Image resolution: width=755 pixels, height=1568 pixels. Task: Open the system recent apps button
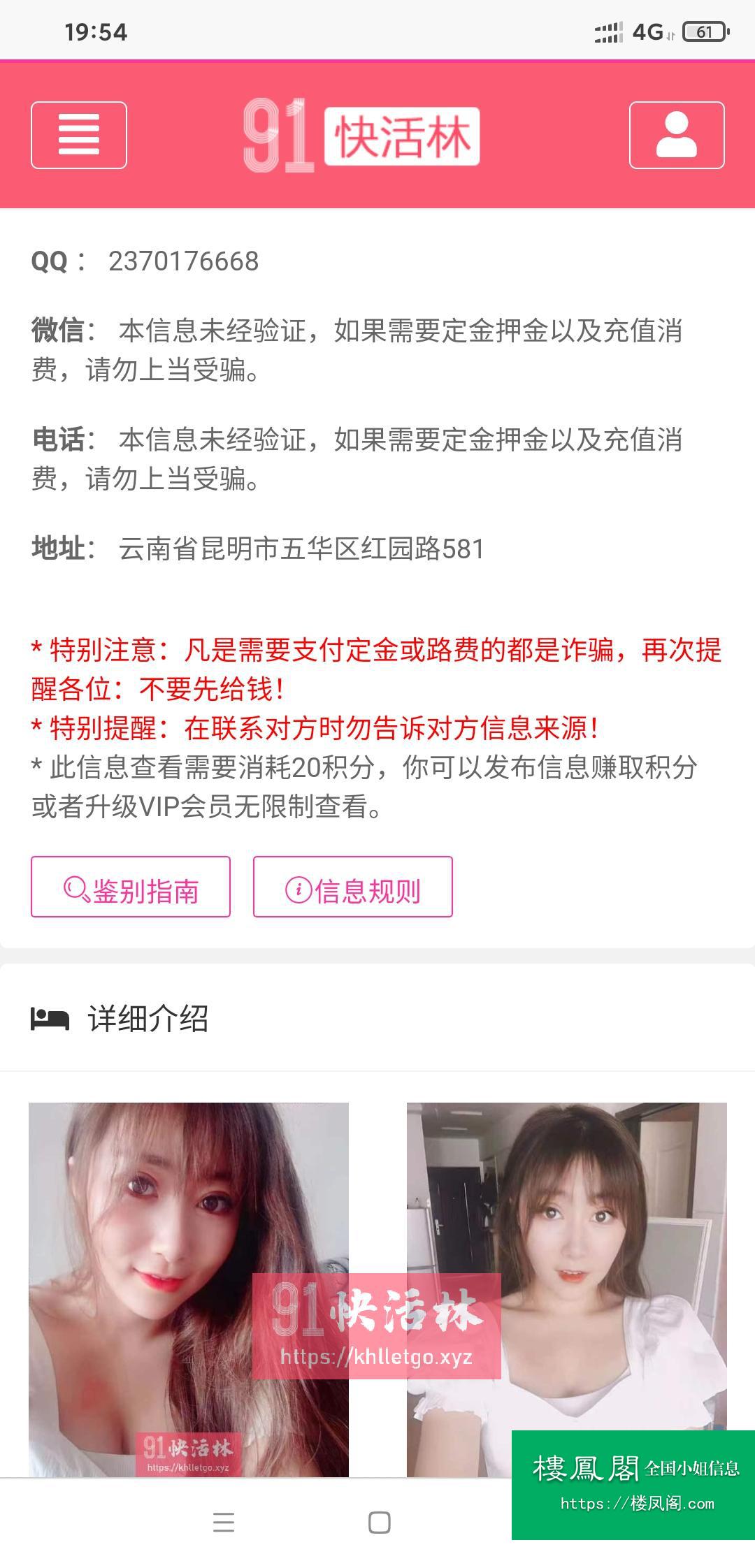pos(224,1523)
